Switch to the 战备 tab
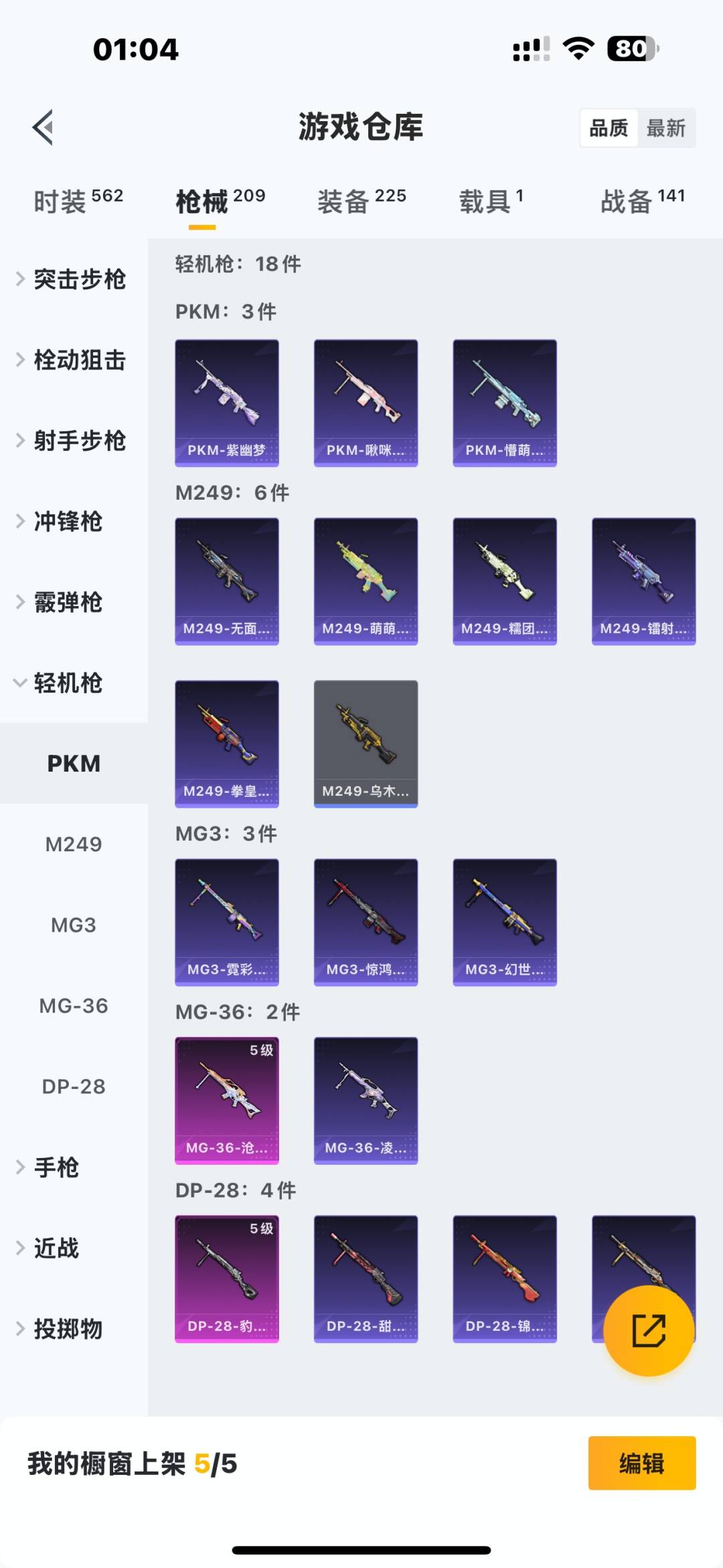The image size is (723, 1568). tap(642, 201)
